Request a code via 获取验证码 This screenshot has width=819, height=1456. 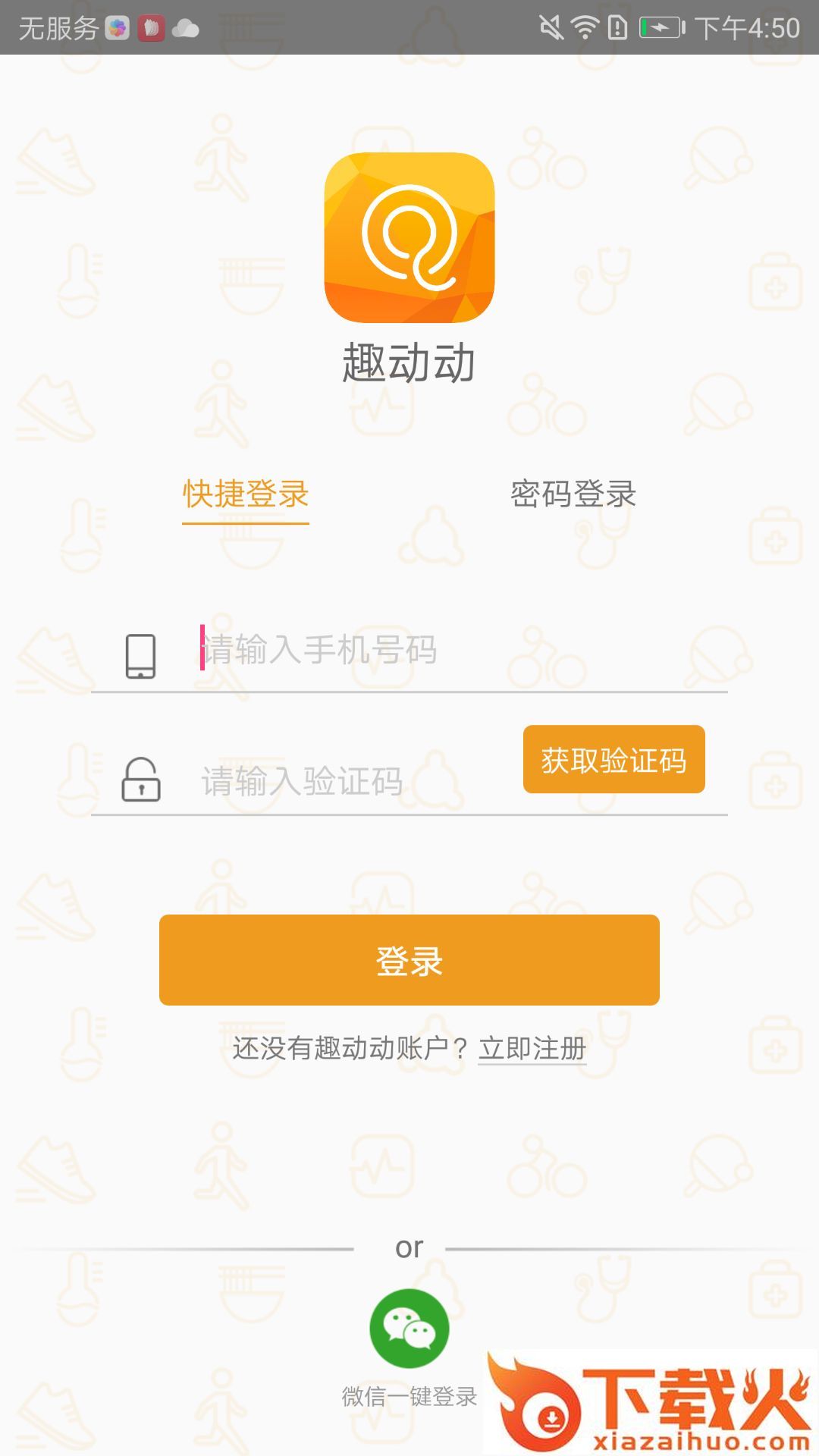tap(613, 758)
